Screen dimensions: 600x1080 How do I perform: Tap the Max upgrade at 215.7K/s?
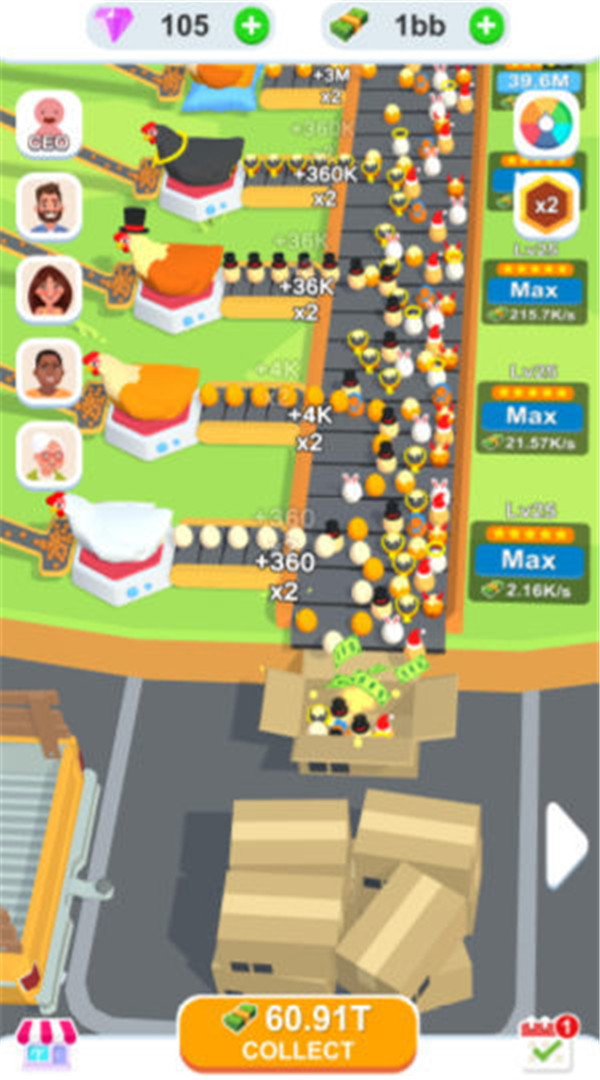click(x=532, y=292)
